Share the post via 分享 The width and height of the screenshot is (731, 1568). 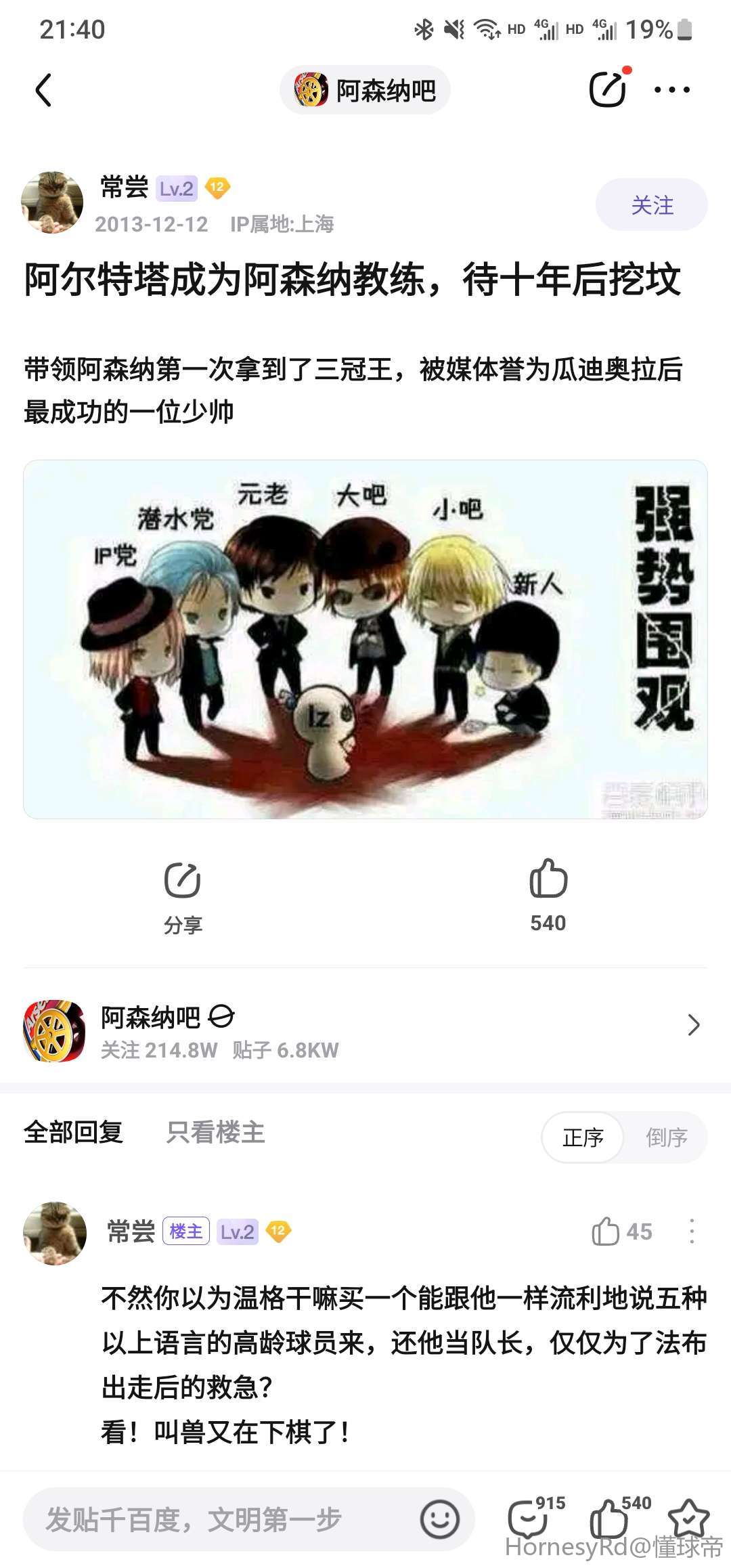click(183, 895)
